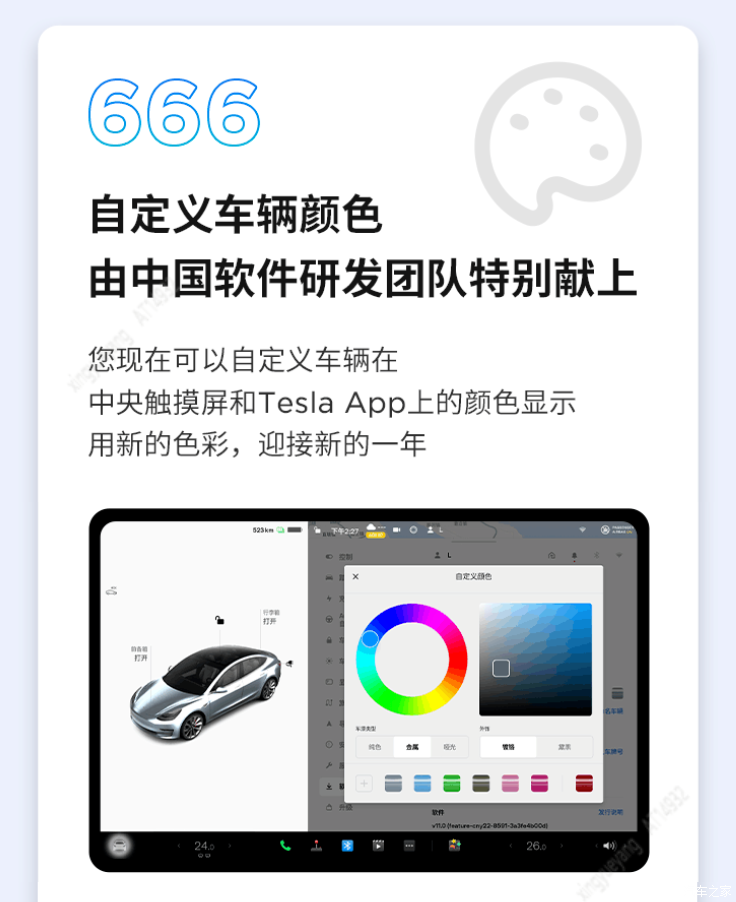
Task: Open 发行说明 release notes link
Action: (608, 812)
